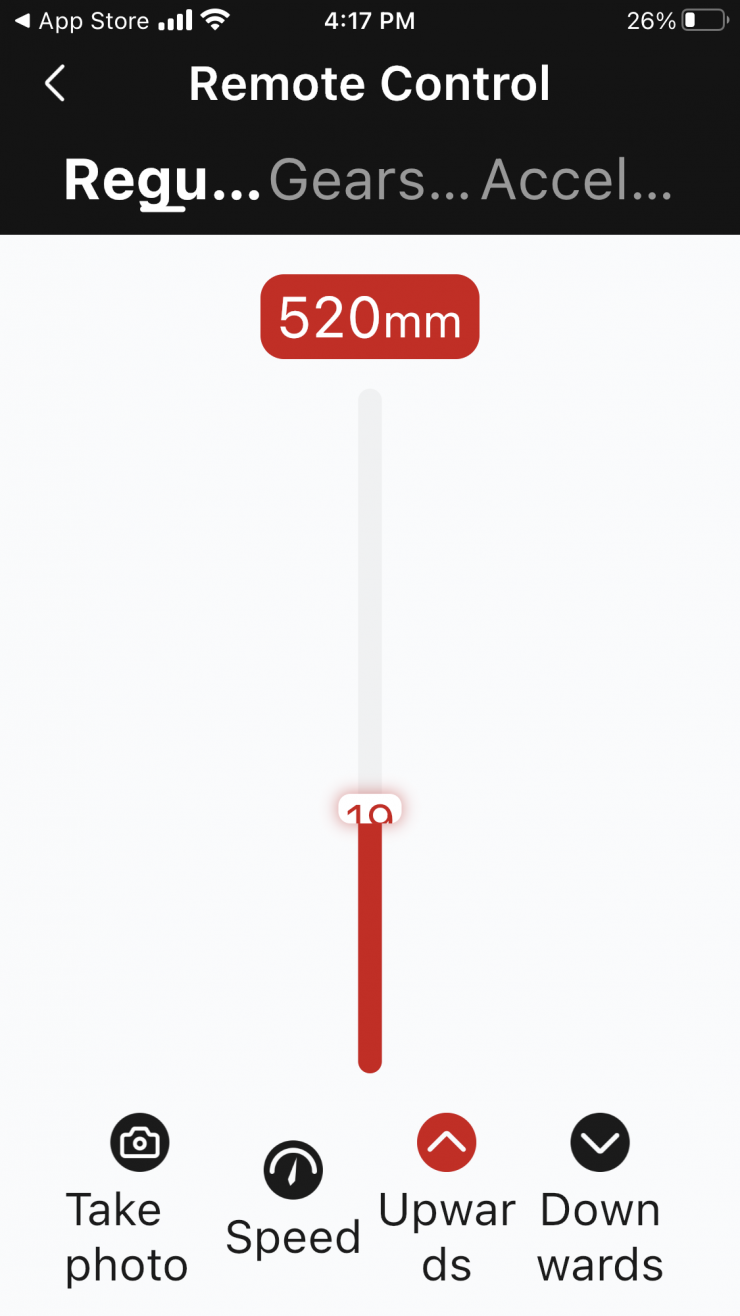Select the Regu tab

point(161,180)
